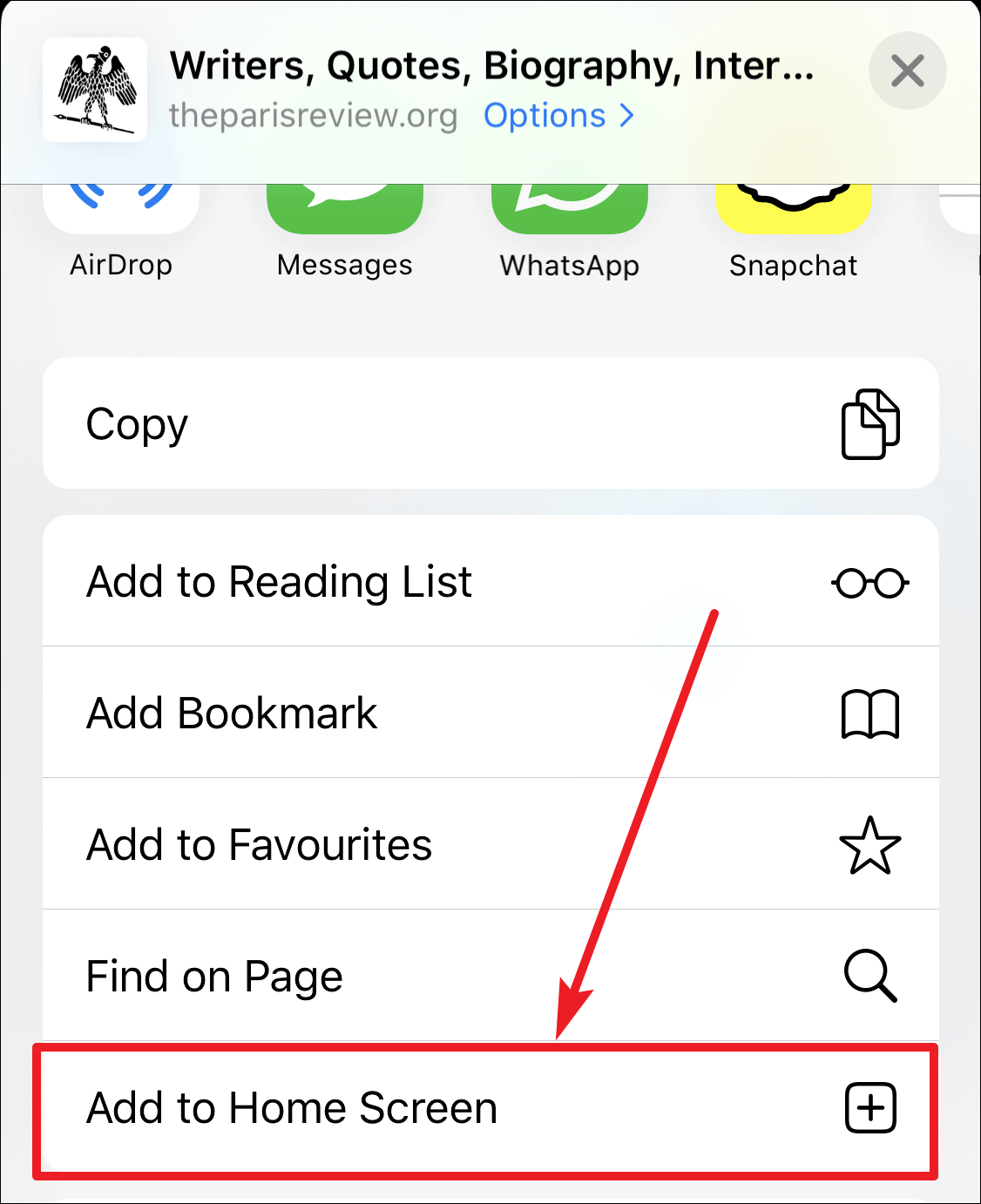Copy the page link
This screenshot has height=1204, width=981.
point(490,423)
